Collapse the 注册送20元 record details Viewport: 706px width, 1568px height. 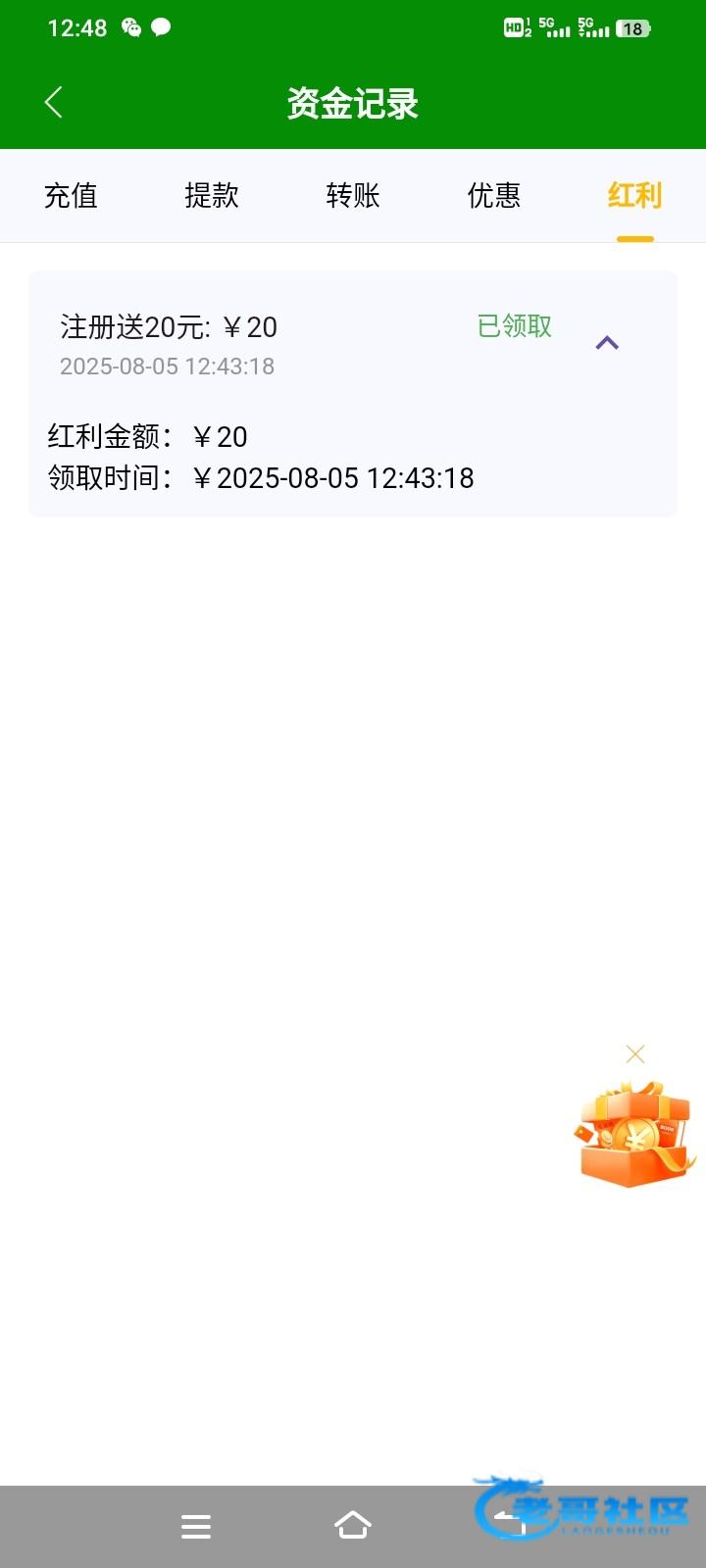[x=607, y=343]
